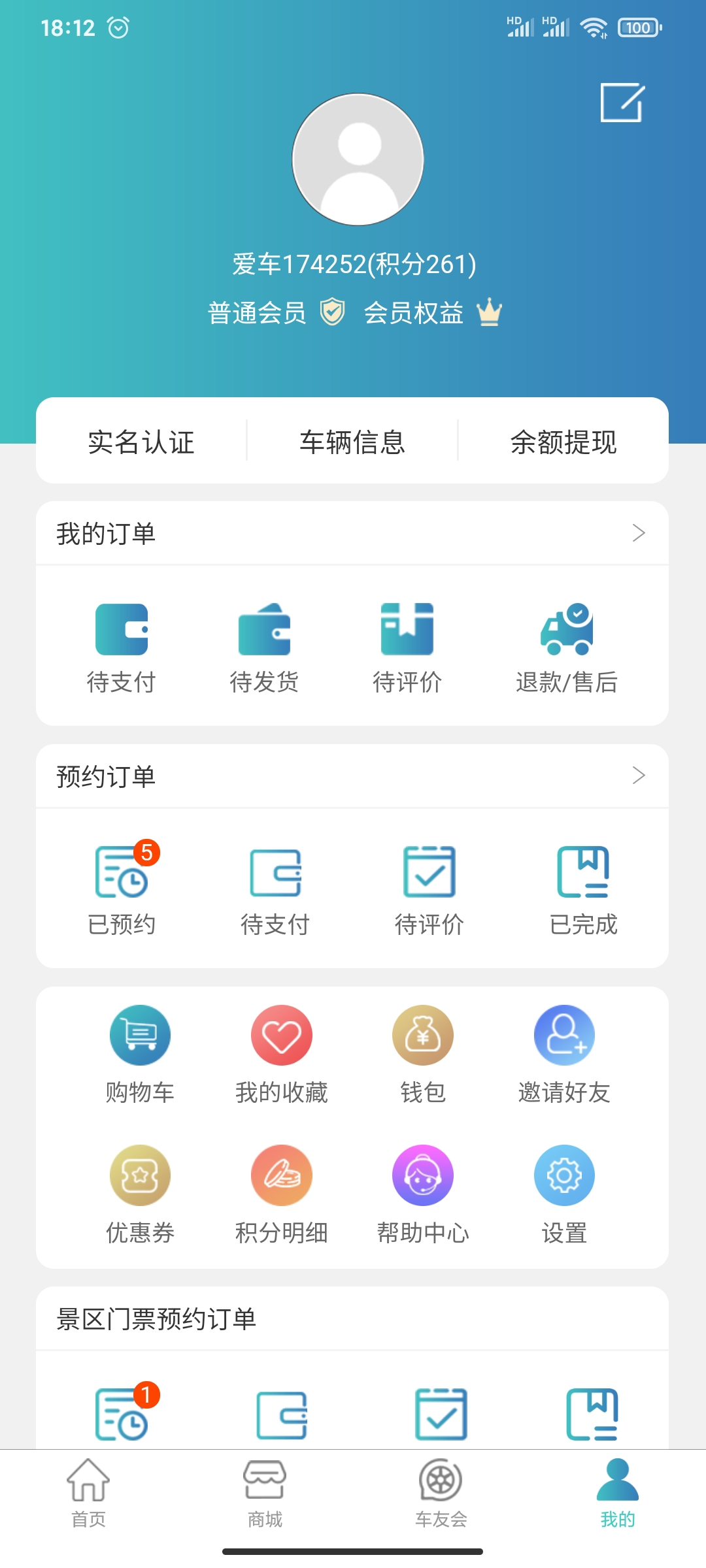706x1568 pixels.
Task: Click 余额提现 to withdraw balance
Action: tap(563, 442)
